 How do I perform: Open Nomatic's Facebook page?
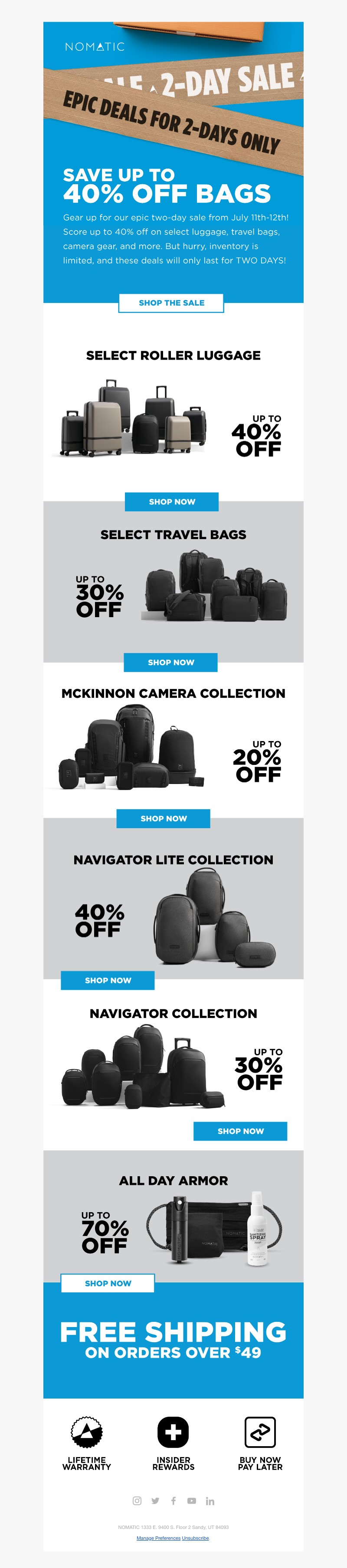click(173, 1501)
